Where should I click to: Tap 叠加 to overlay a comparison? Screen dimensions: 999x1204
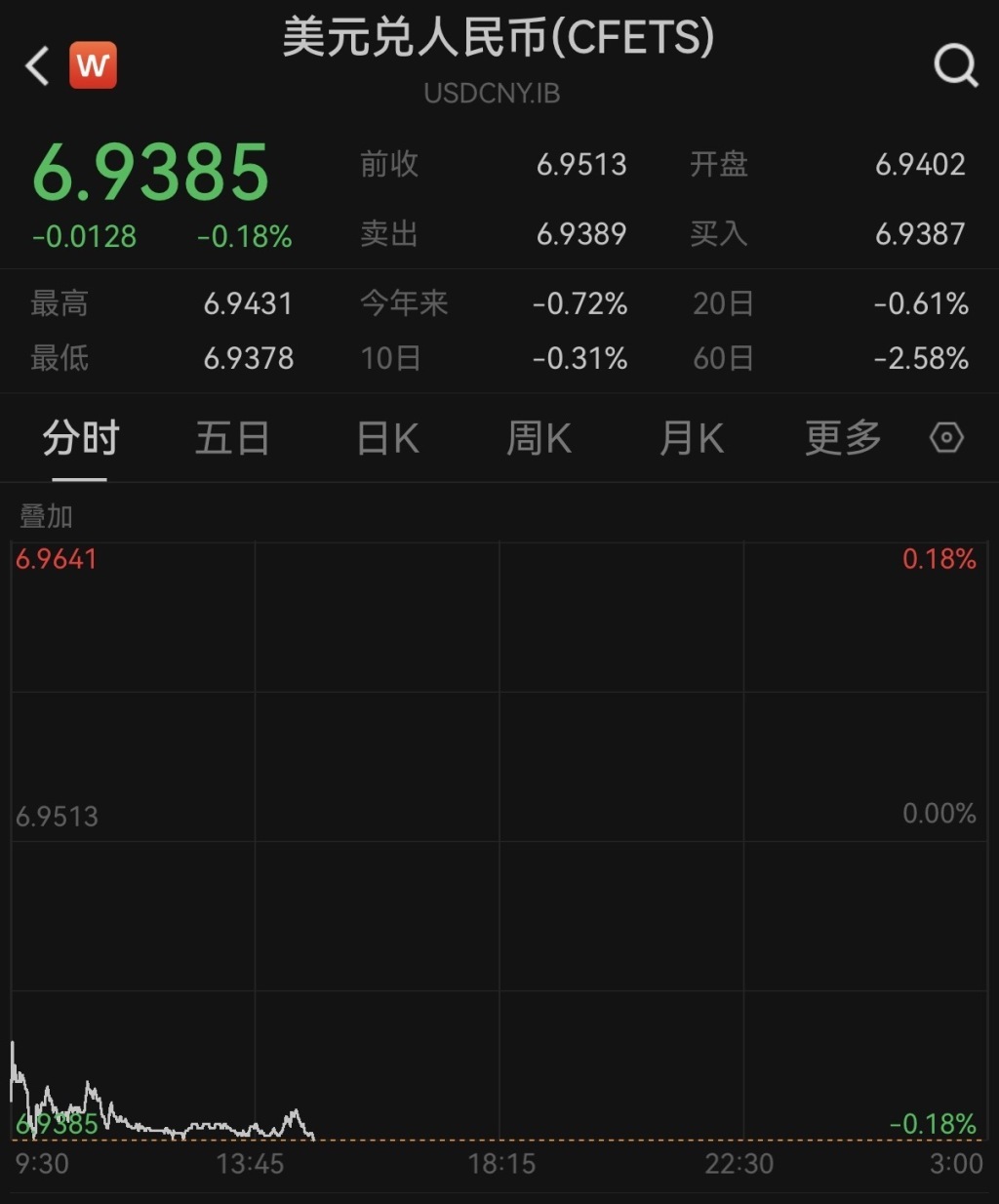click(x=46, y=516)
